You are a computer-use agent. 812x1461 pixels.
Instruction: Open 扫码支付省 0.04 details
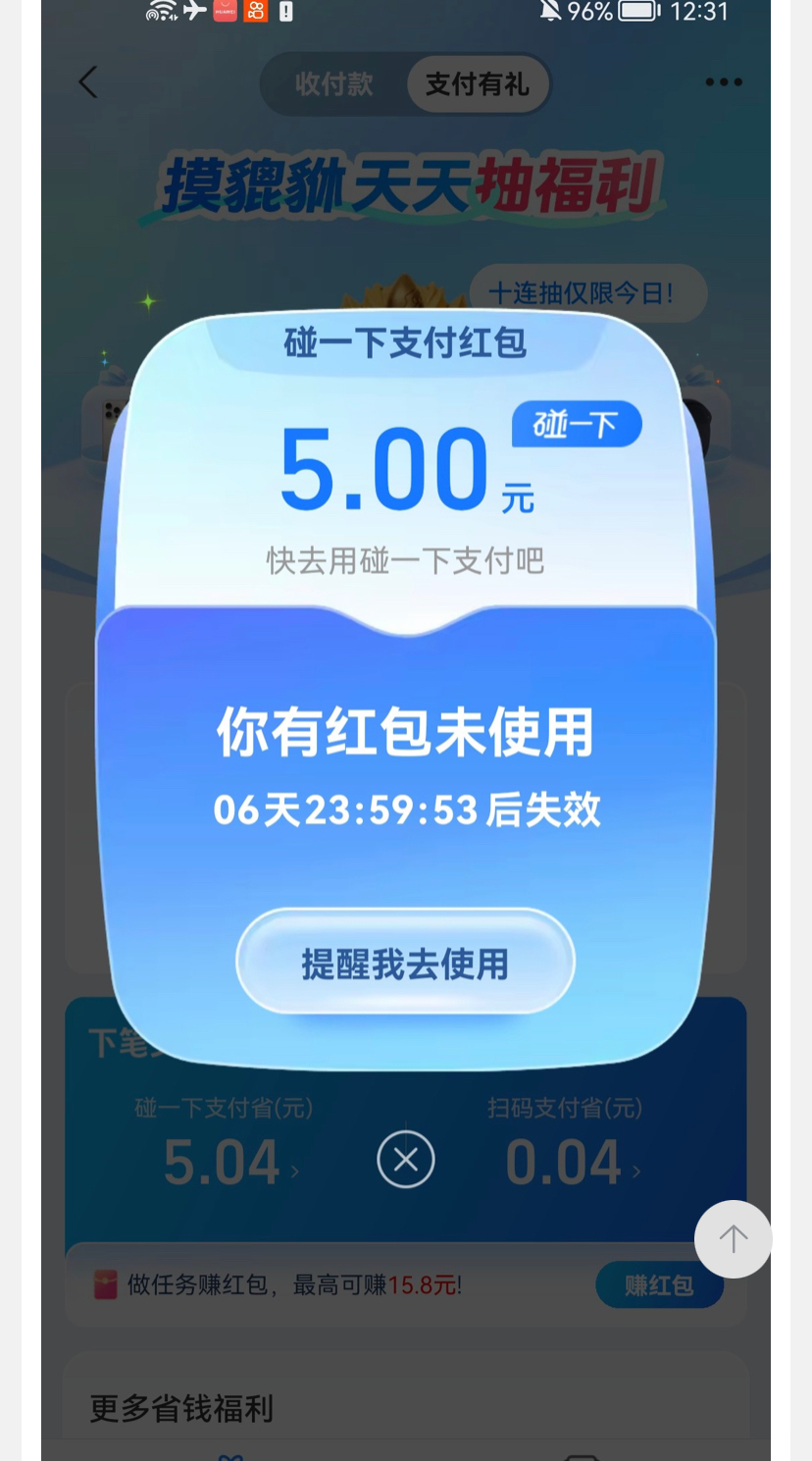point(569,1163)
